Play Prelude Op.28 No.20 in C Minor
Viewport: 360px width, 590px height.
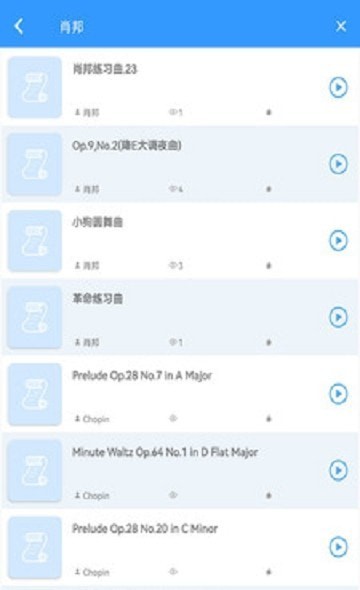click(338, 547)
